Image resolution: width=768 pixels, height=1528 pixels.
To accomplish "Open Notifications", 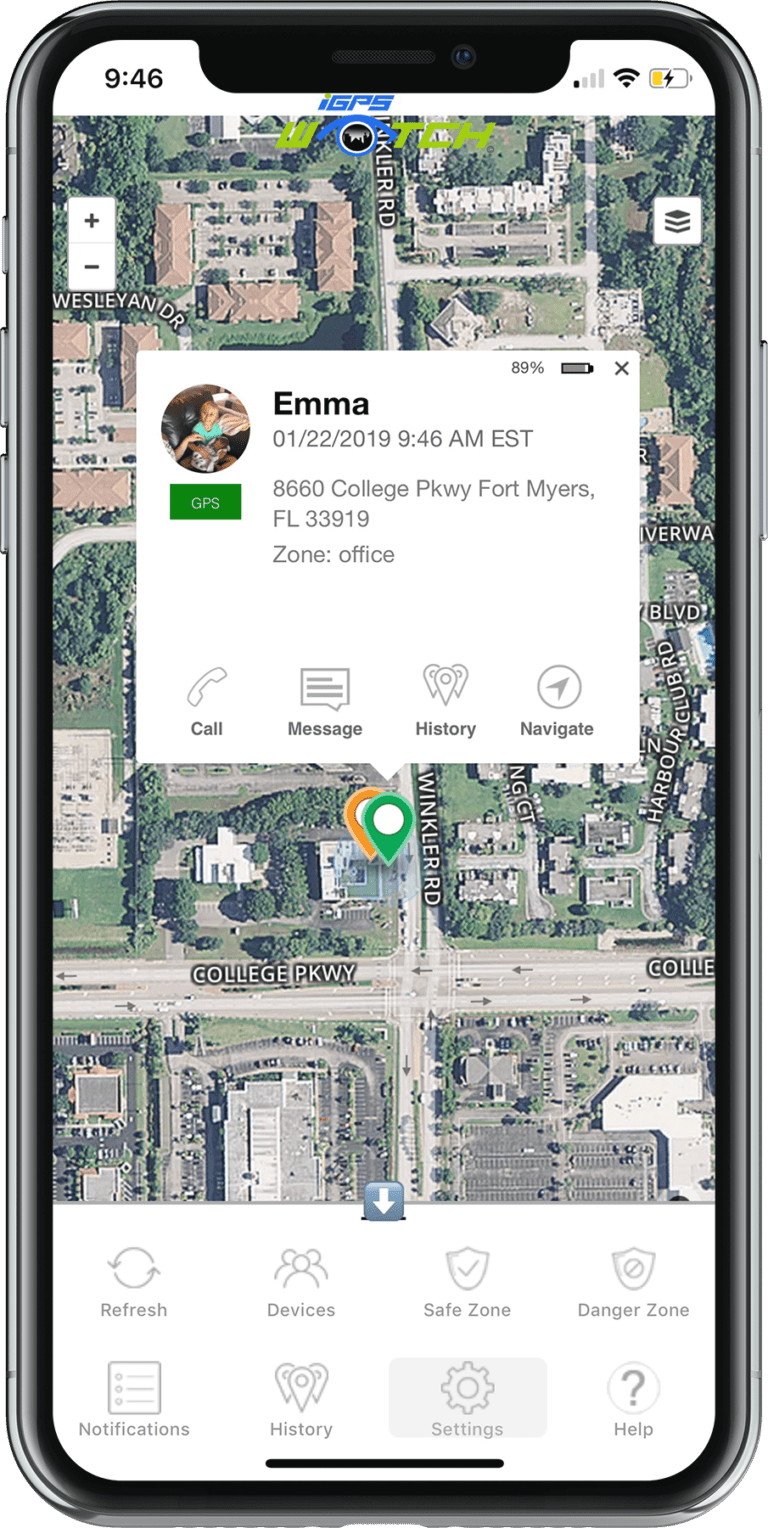I will point(134,1400).
